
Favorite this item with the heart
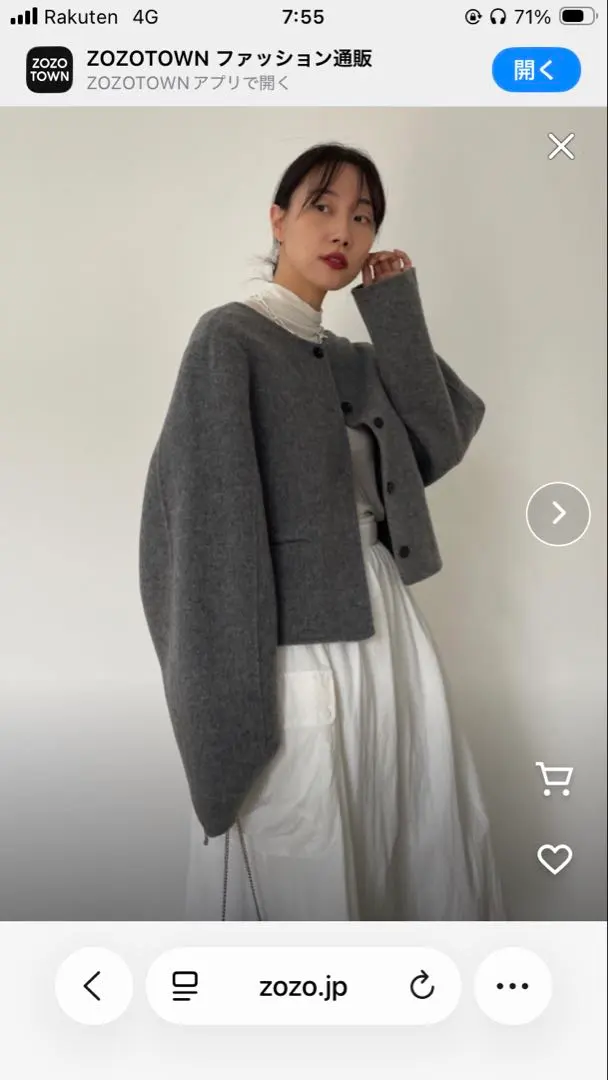[x=554, y=859]
